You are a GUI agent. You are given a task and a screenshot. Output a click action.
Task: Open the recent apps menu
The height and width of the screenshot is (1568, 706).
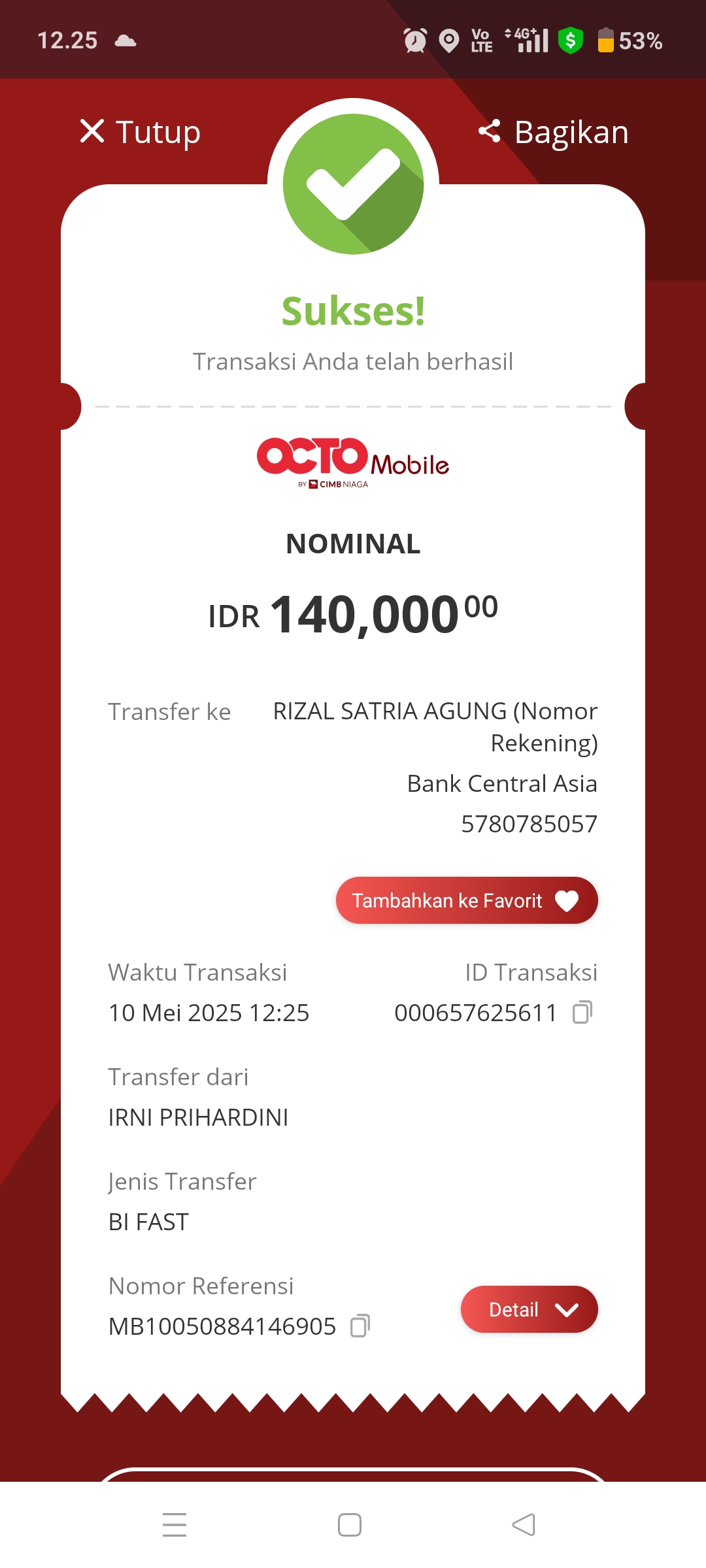[175, 1525]
